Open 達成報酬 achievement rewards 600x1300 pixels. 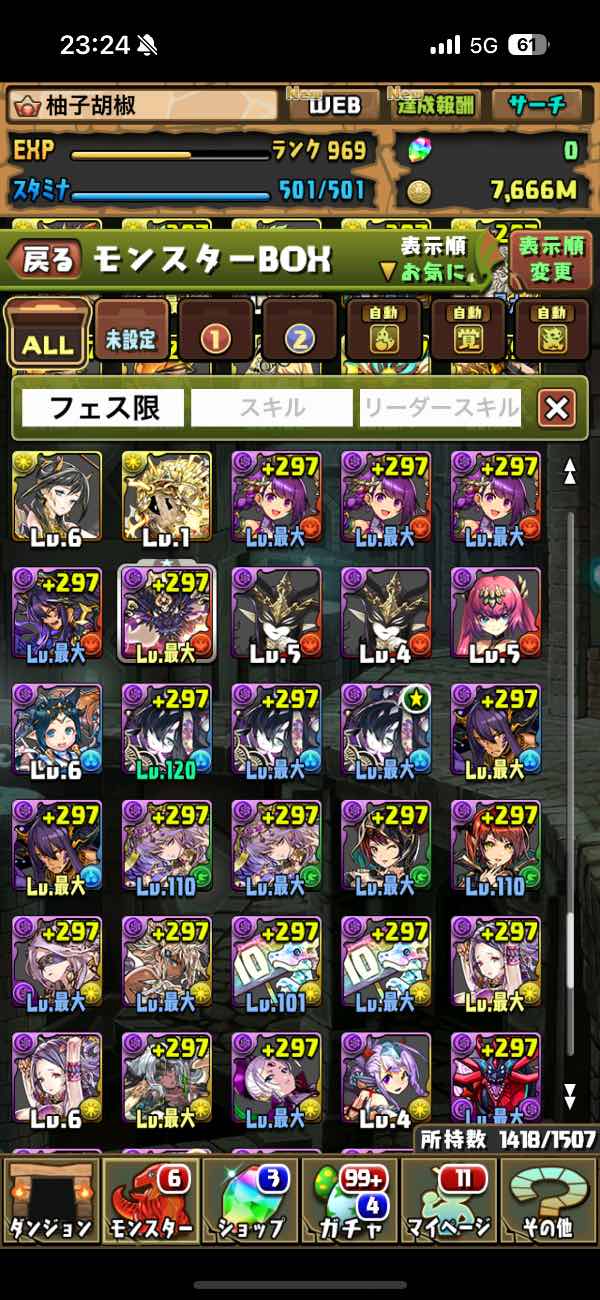coord(438,104)
